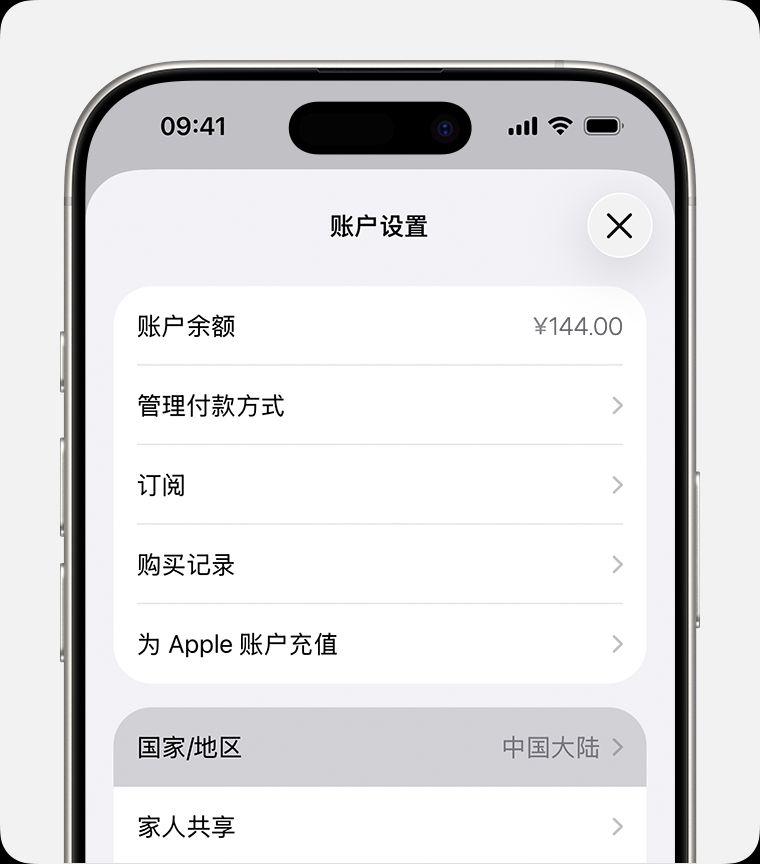The image size is (760, 864).
Task: Open the 订阅 subscriptions row
Action: coord(379,485)
